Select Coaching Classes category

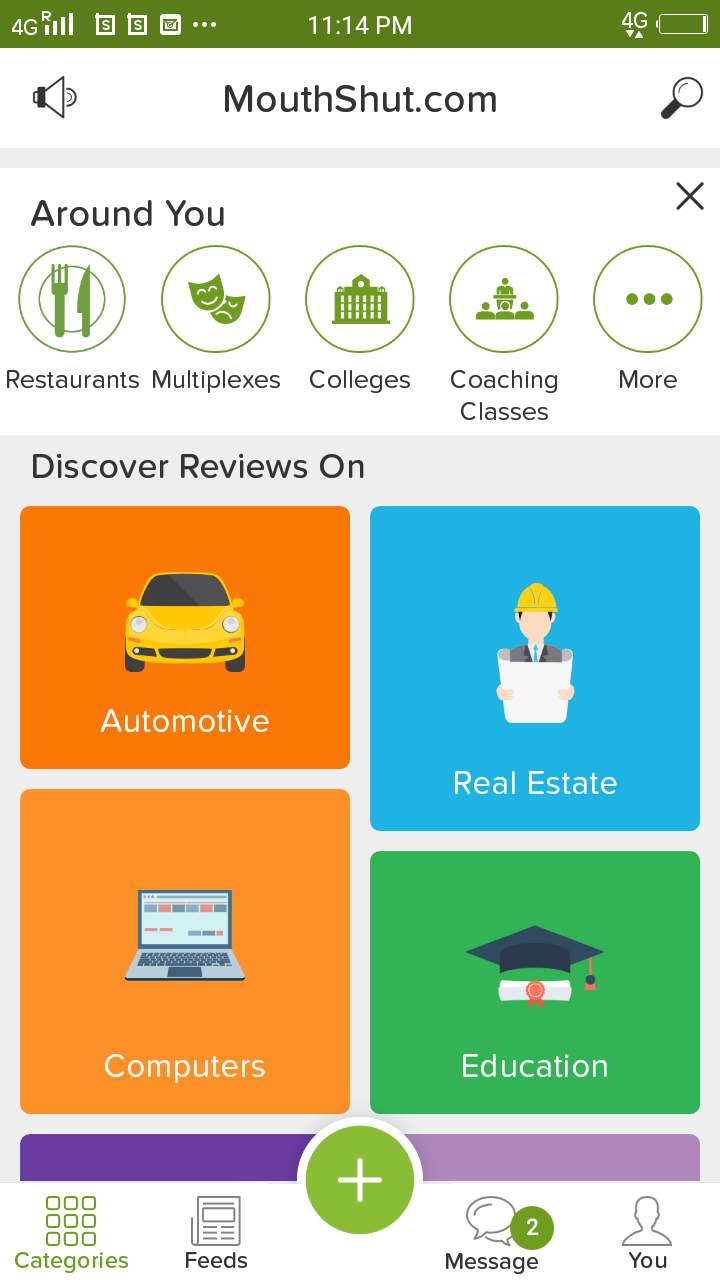click(504, 299)
